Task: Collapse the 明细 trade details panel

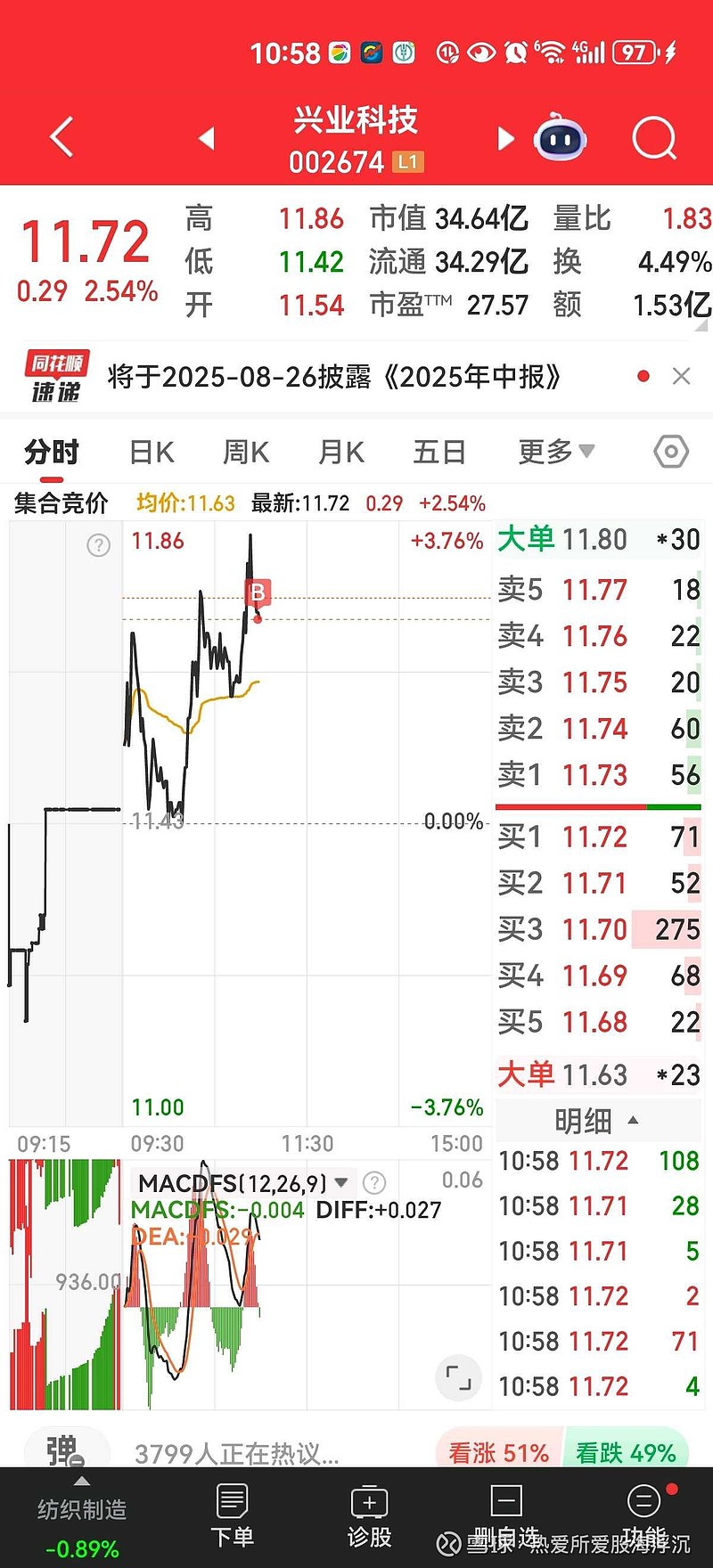Action: pyautogui.click(x=597, y=1121)
